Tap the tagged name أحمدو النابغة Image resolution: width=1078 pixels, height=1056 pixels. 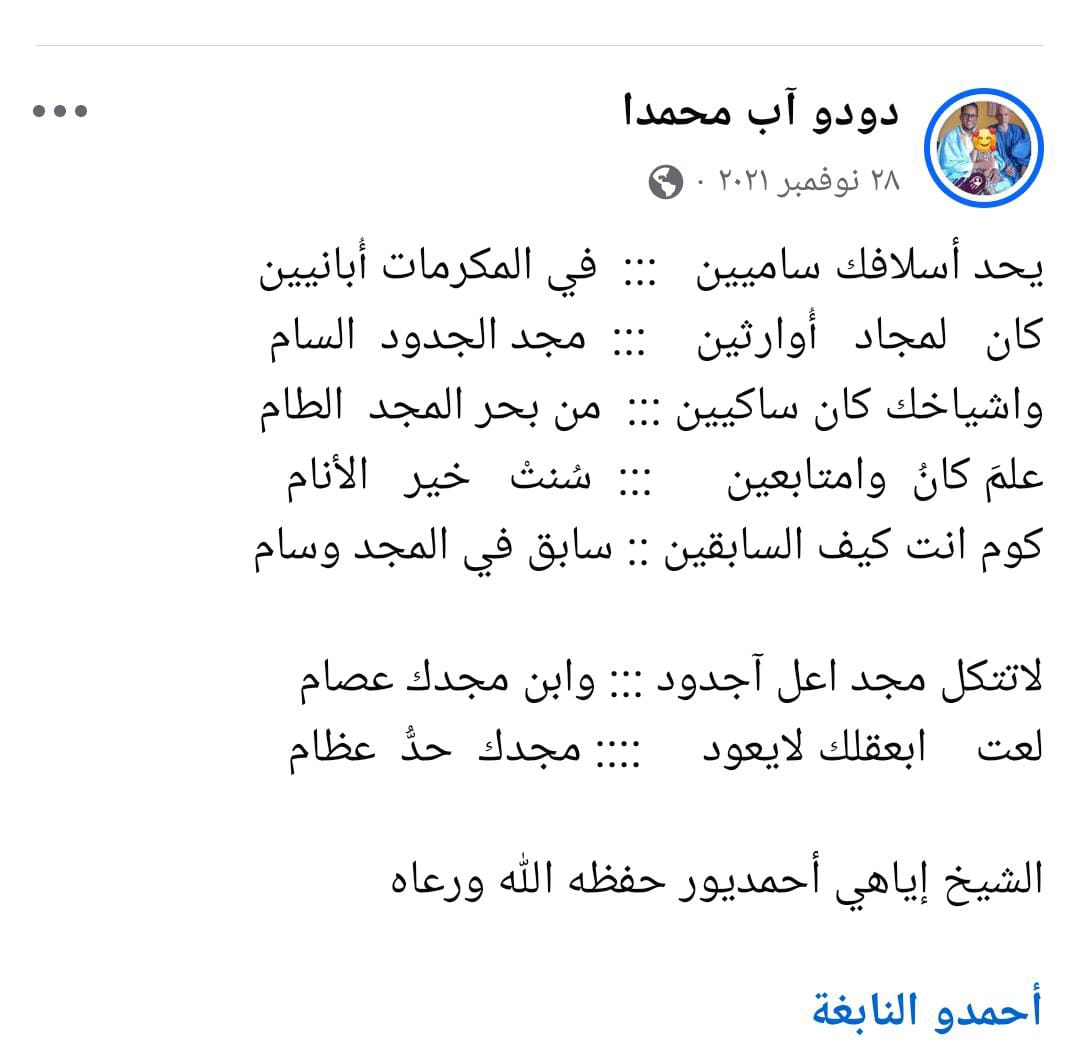click(x=927, y=1008)
